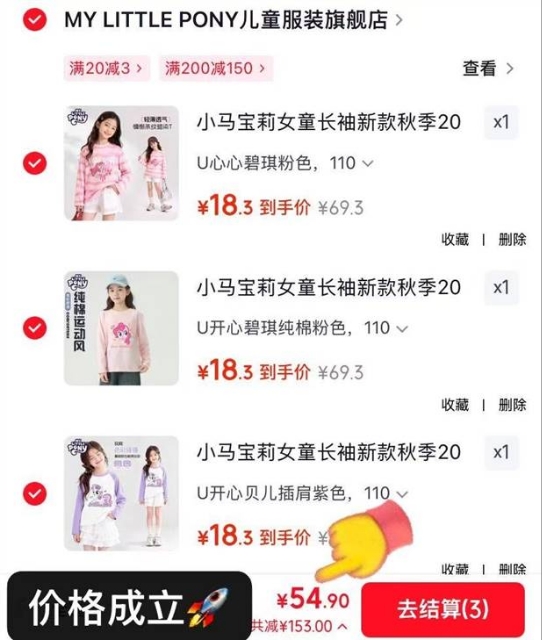Change variant for U开心贝儿插肩紫色, 110
Screen dimensions: 542x640
click(302, 493)
